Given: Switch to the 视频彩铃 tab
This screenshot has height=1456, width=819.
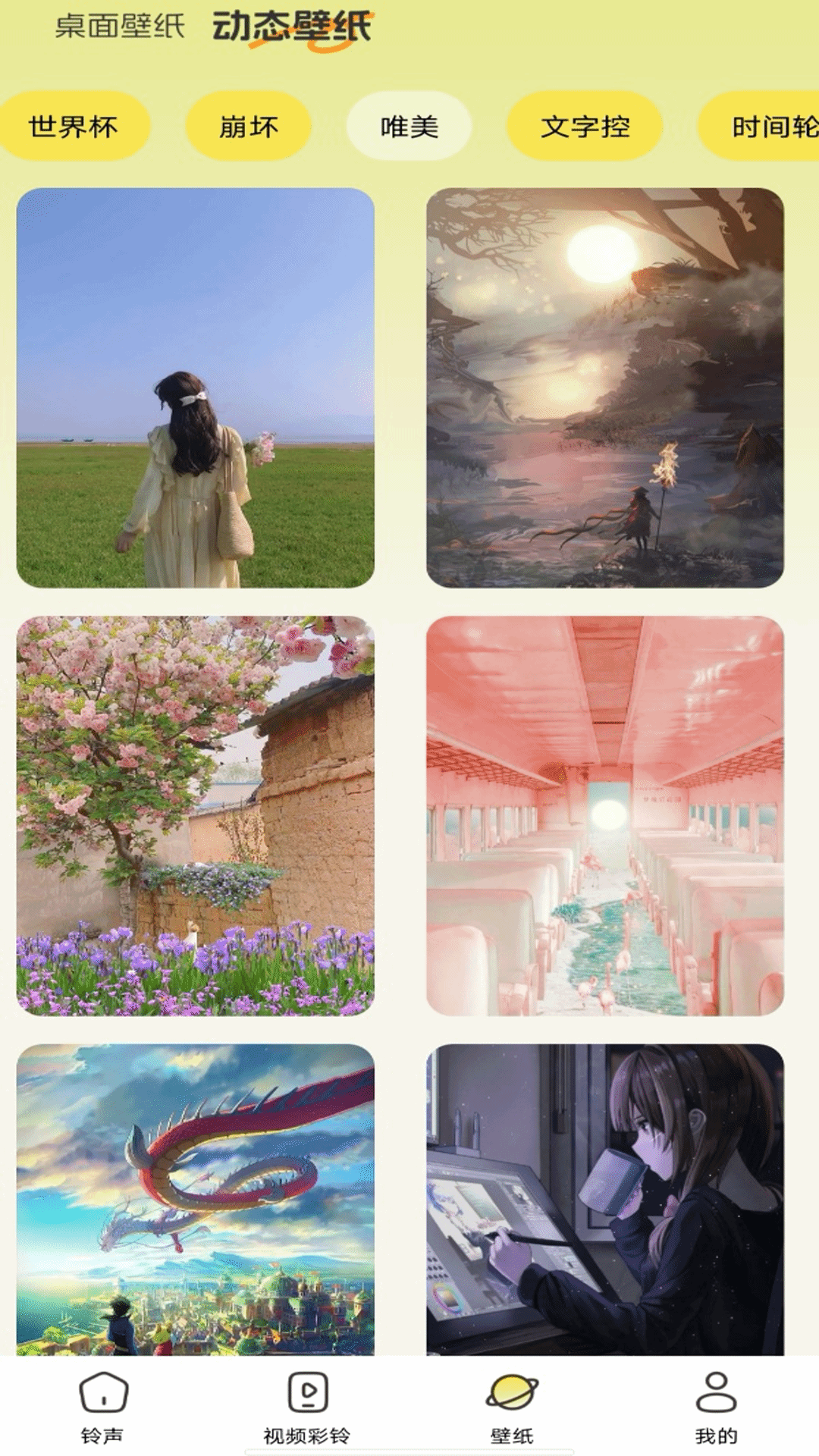Looking at the screenshot, I should pyautogui.click(x=307, y=1407).
